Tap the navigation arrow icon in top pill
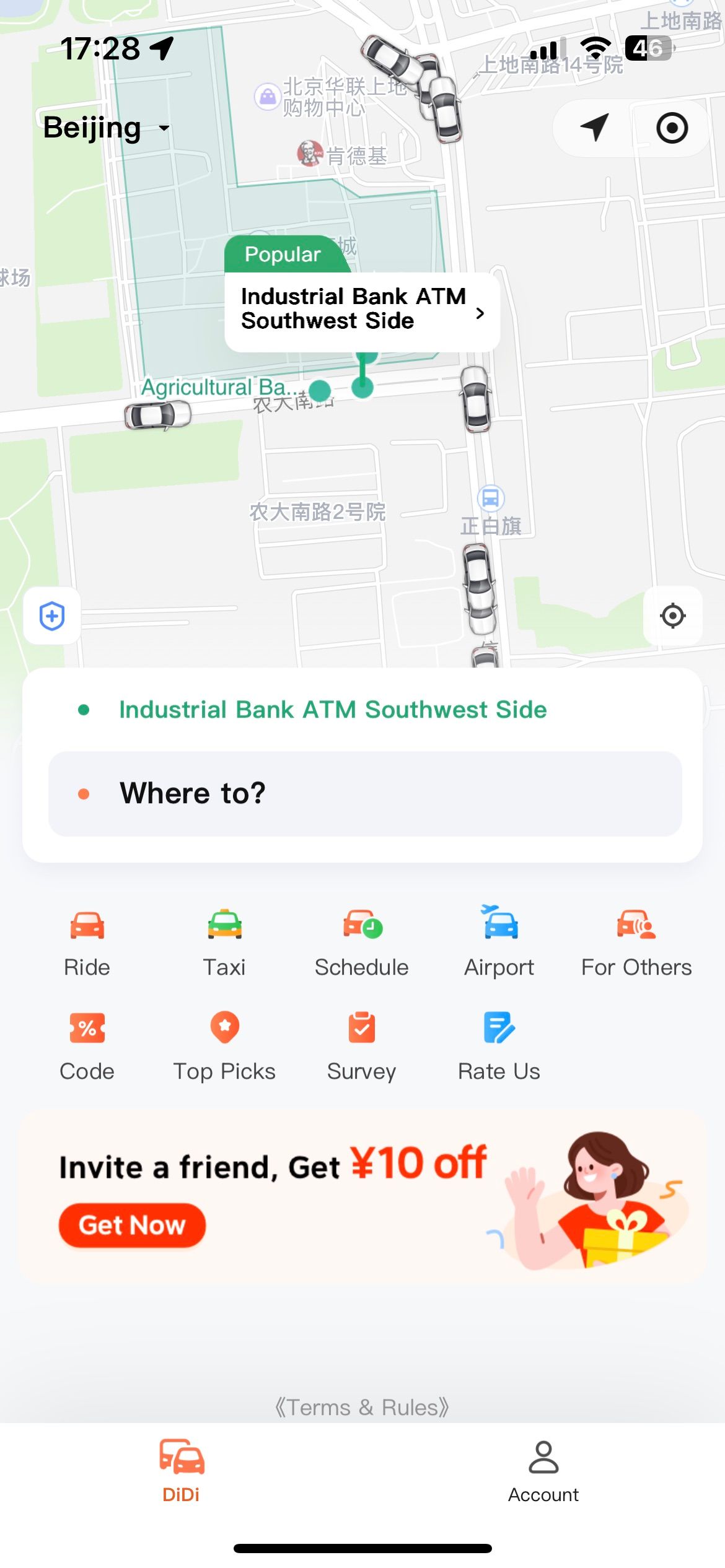The image size is (725, 1568). pos(594,128)
